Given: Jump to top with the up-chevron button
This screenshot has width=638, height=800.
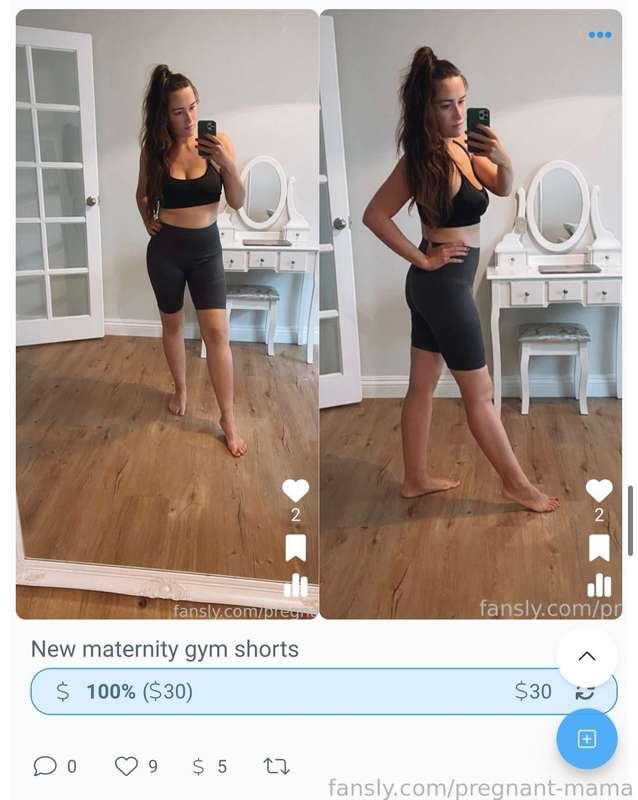Looking at the screenshot, I should pyautogui.click(x=587, y=656).
